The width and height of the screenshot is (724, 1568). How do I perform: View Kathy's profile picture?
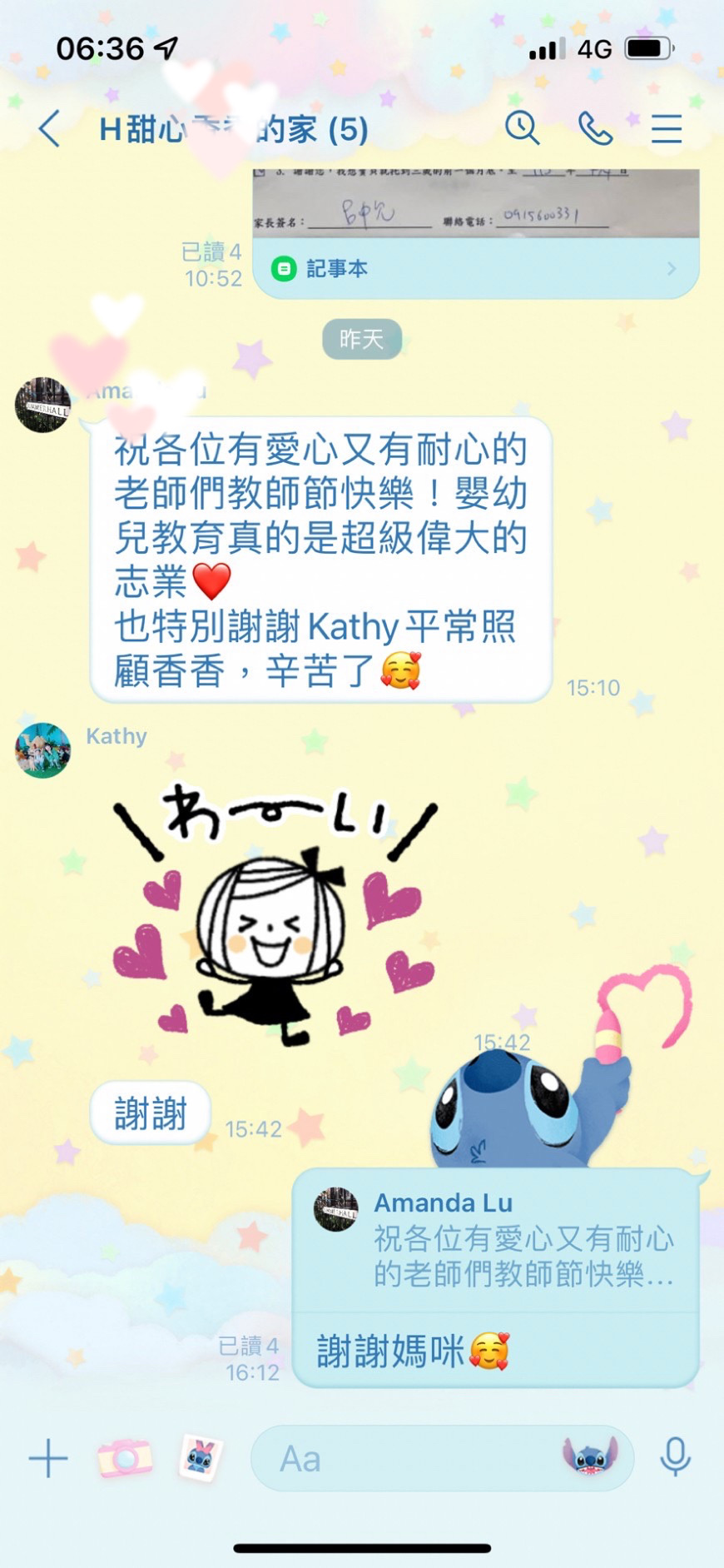[x=42, y=750]
